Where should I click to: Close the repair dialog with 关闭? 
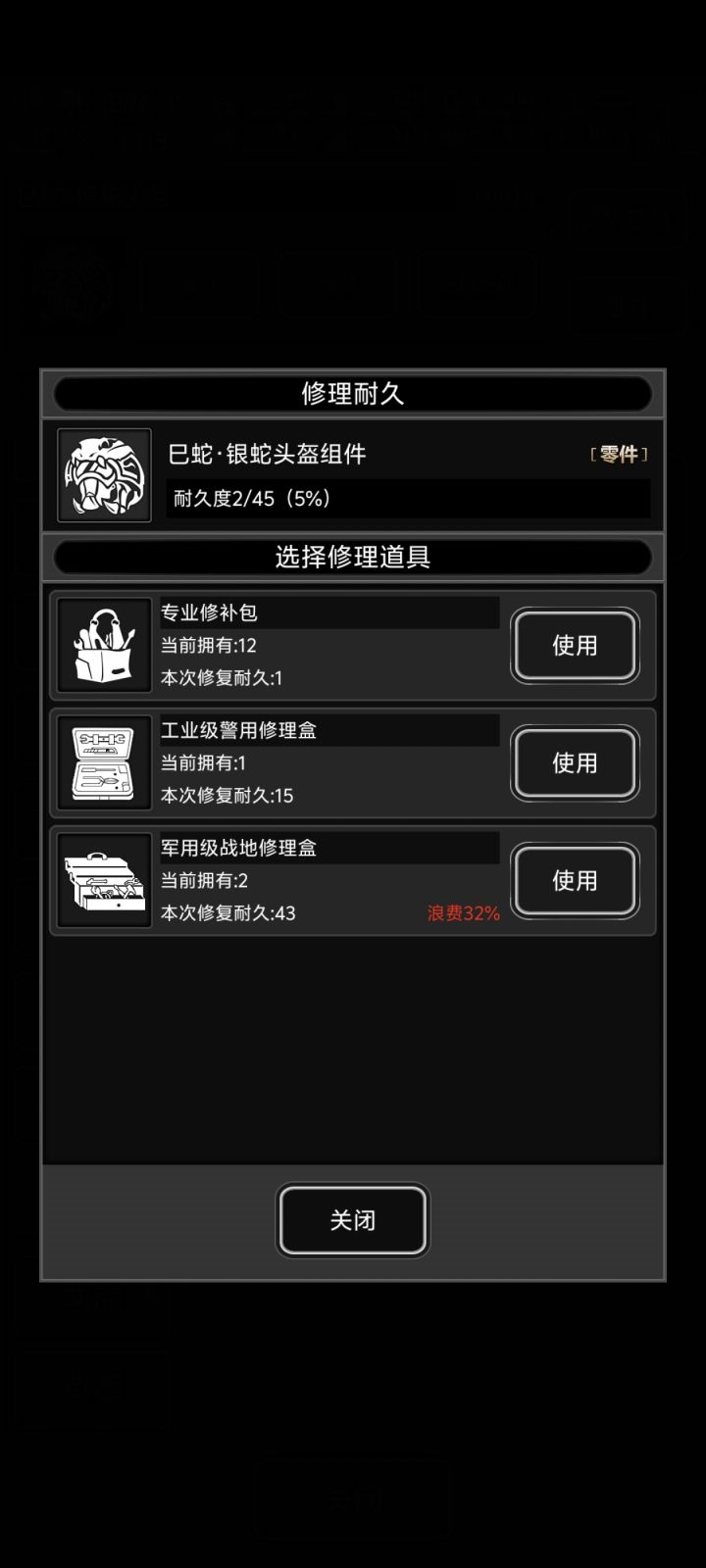[353, 1220]
